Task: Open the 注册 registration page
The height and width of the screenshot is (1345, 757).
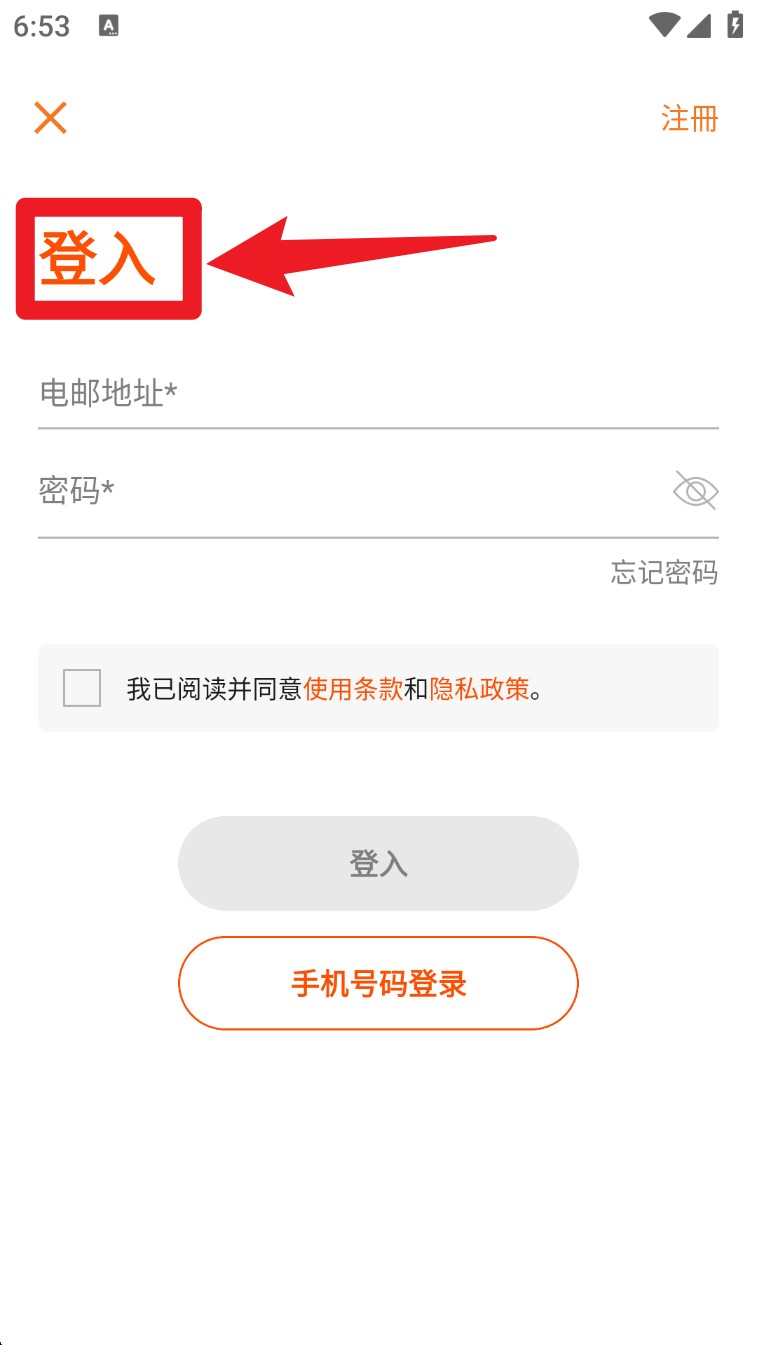Action: (689, 117)
